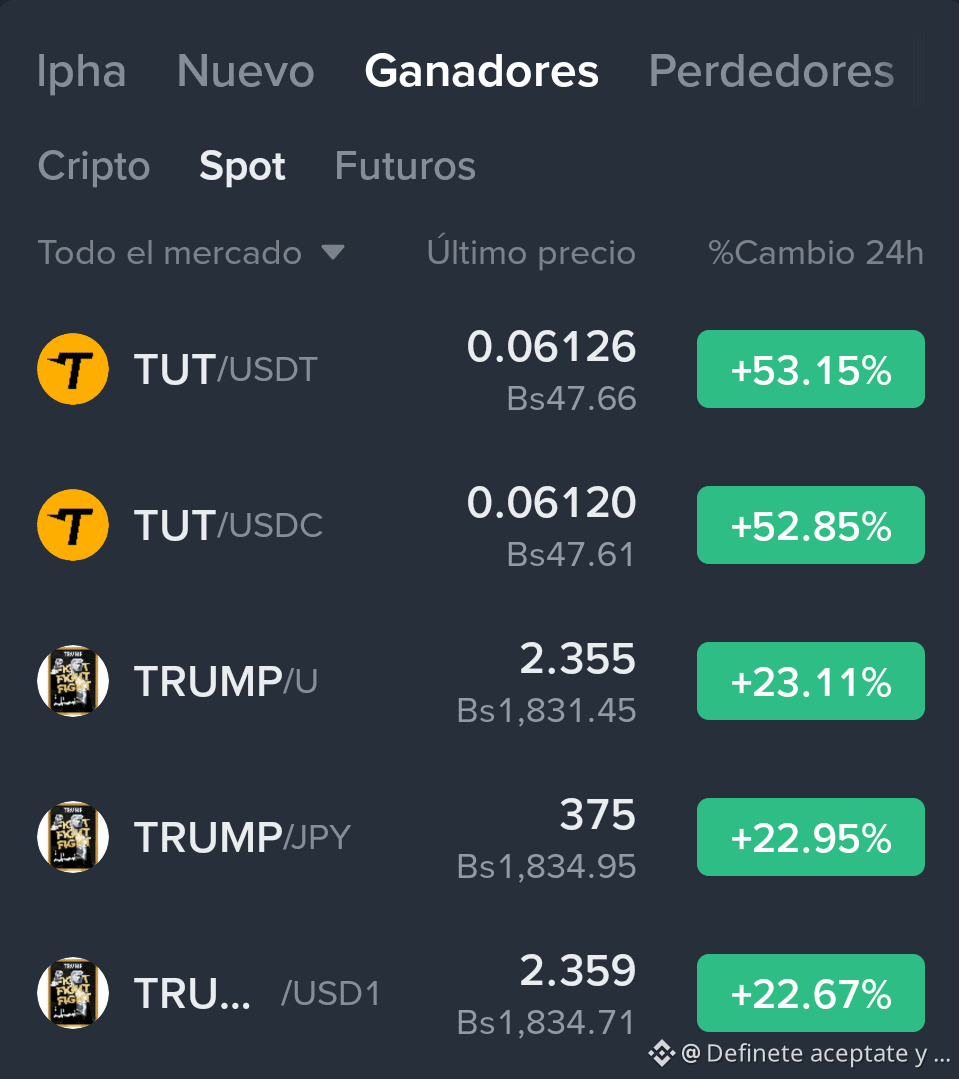
Task: Open the TUT/USDT pair
Action: (x=480, y=370)
